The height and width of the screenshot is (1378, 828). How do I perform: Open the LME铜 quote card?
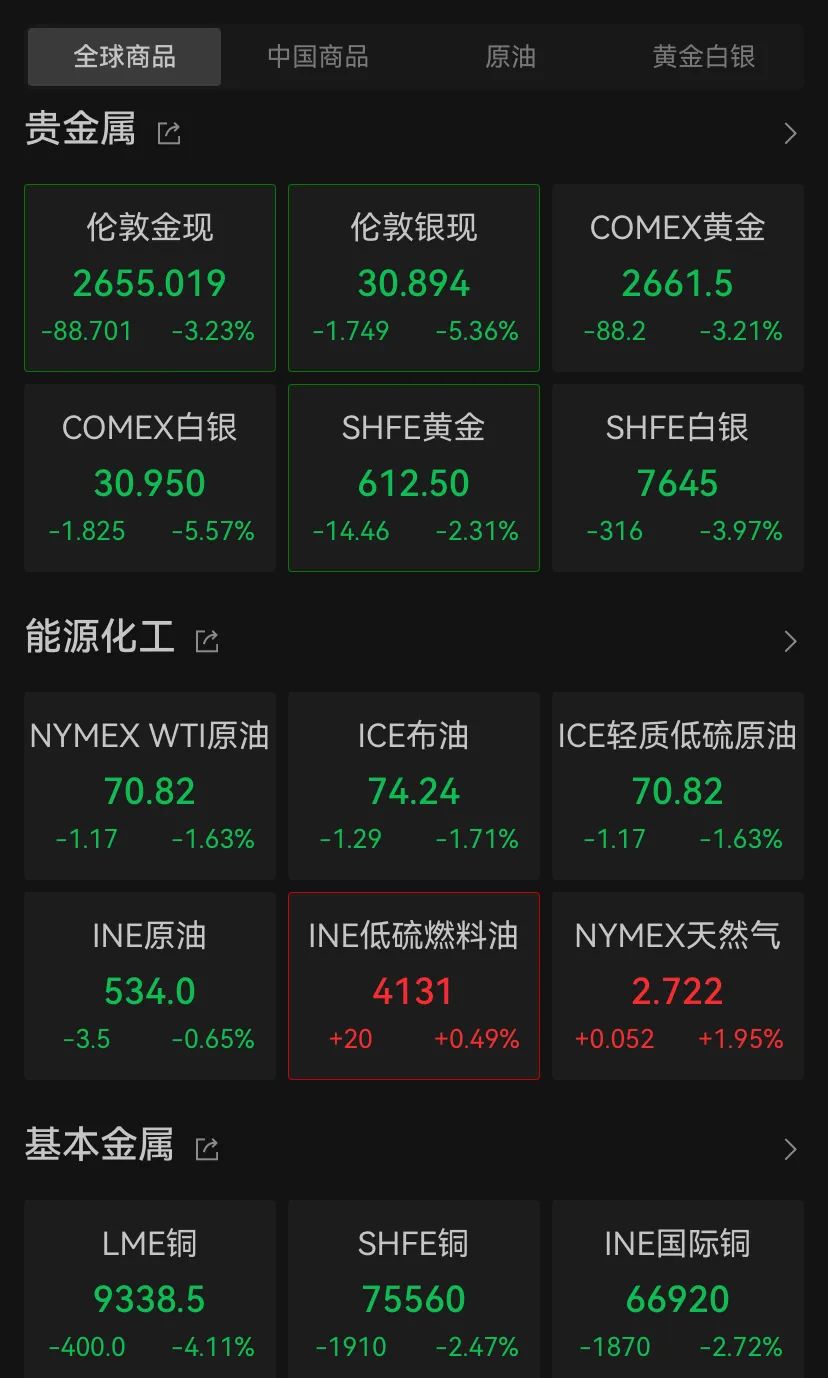[x=150, y=1290]
